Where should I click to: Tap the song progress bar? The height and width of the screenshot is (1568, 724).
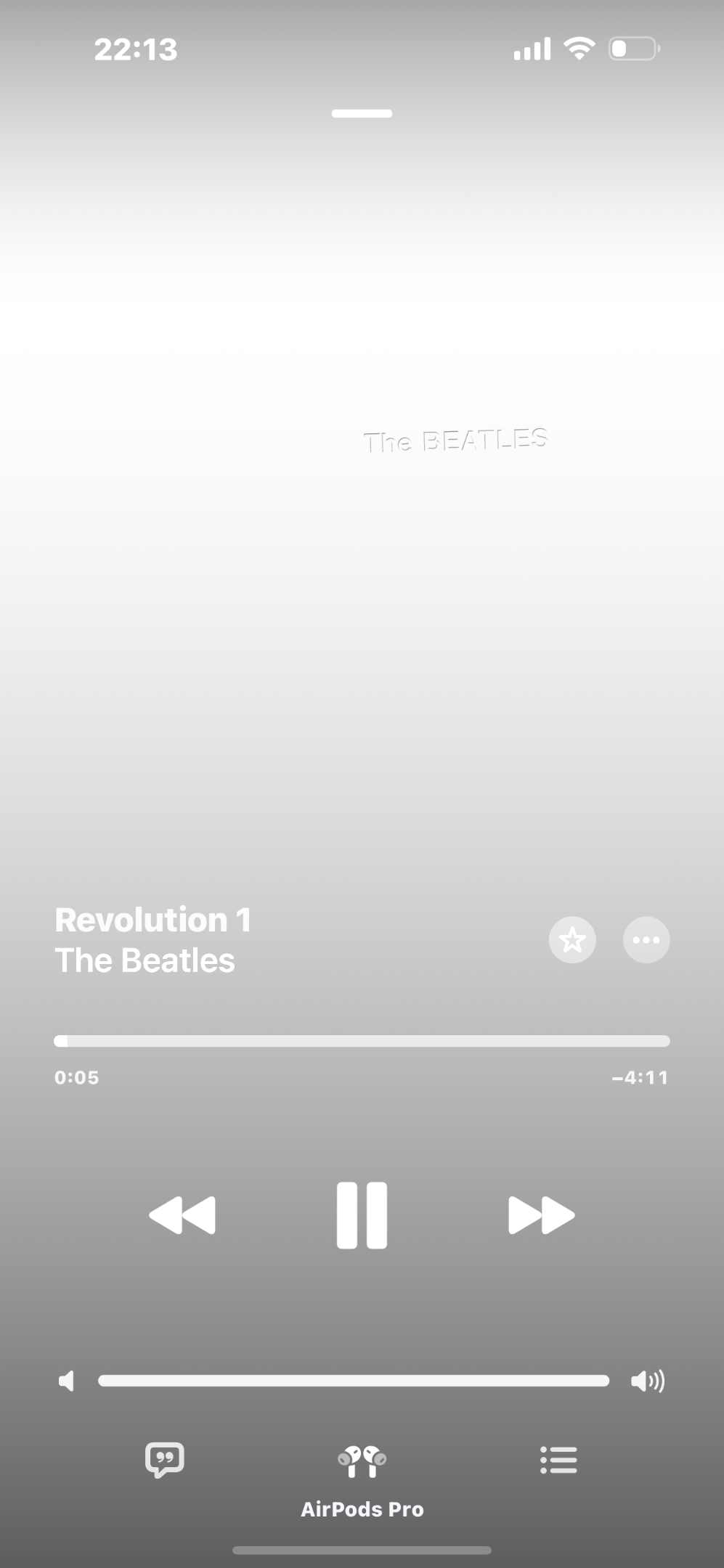362,1041
